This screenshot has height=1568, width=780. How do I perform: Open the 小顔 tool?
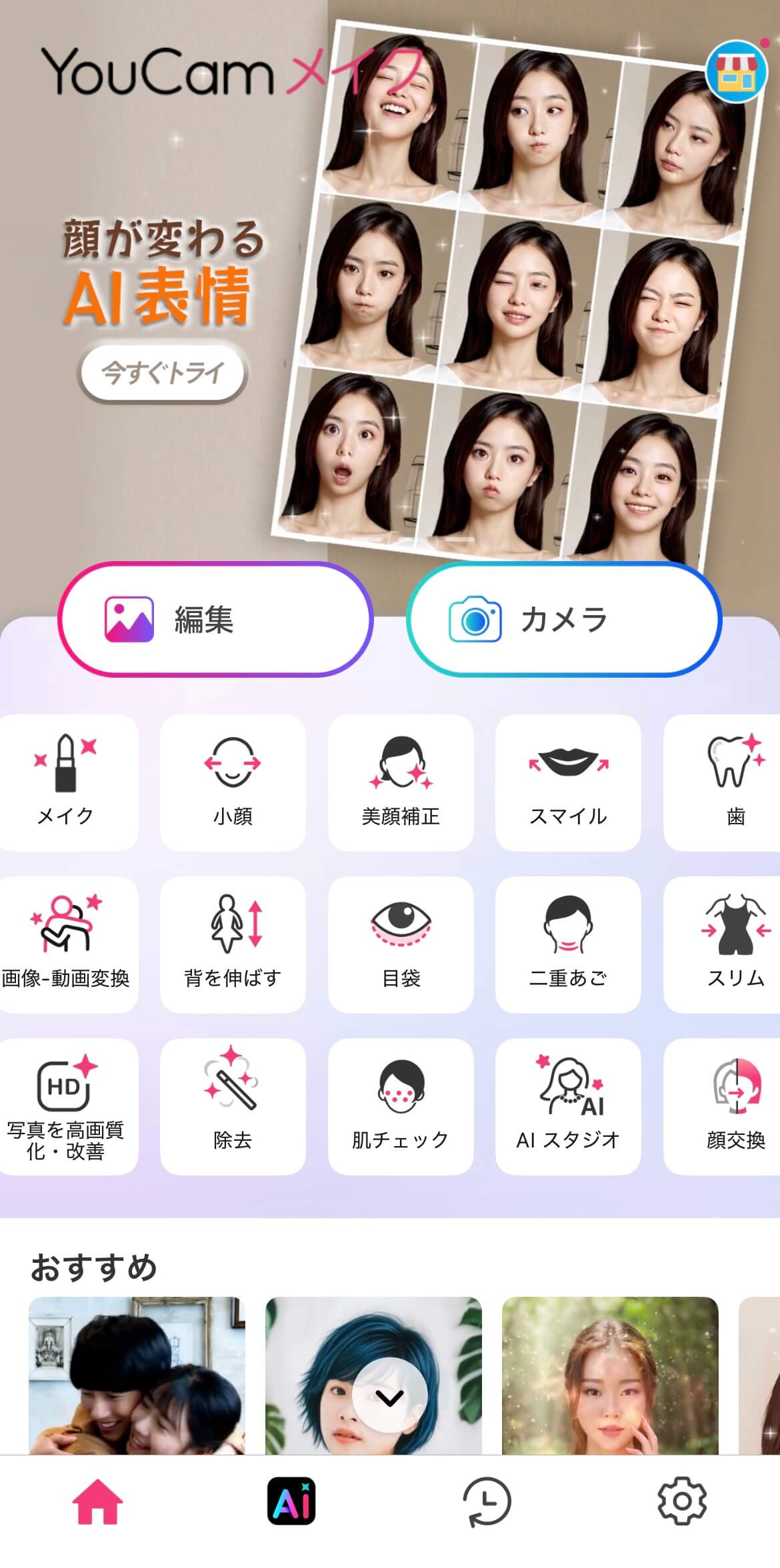click(233, 782)
